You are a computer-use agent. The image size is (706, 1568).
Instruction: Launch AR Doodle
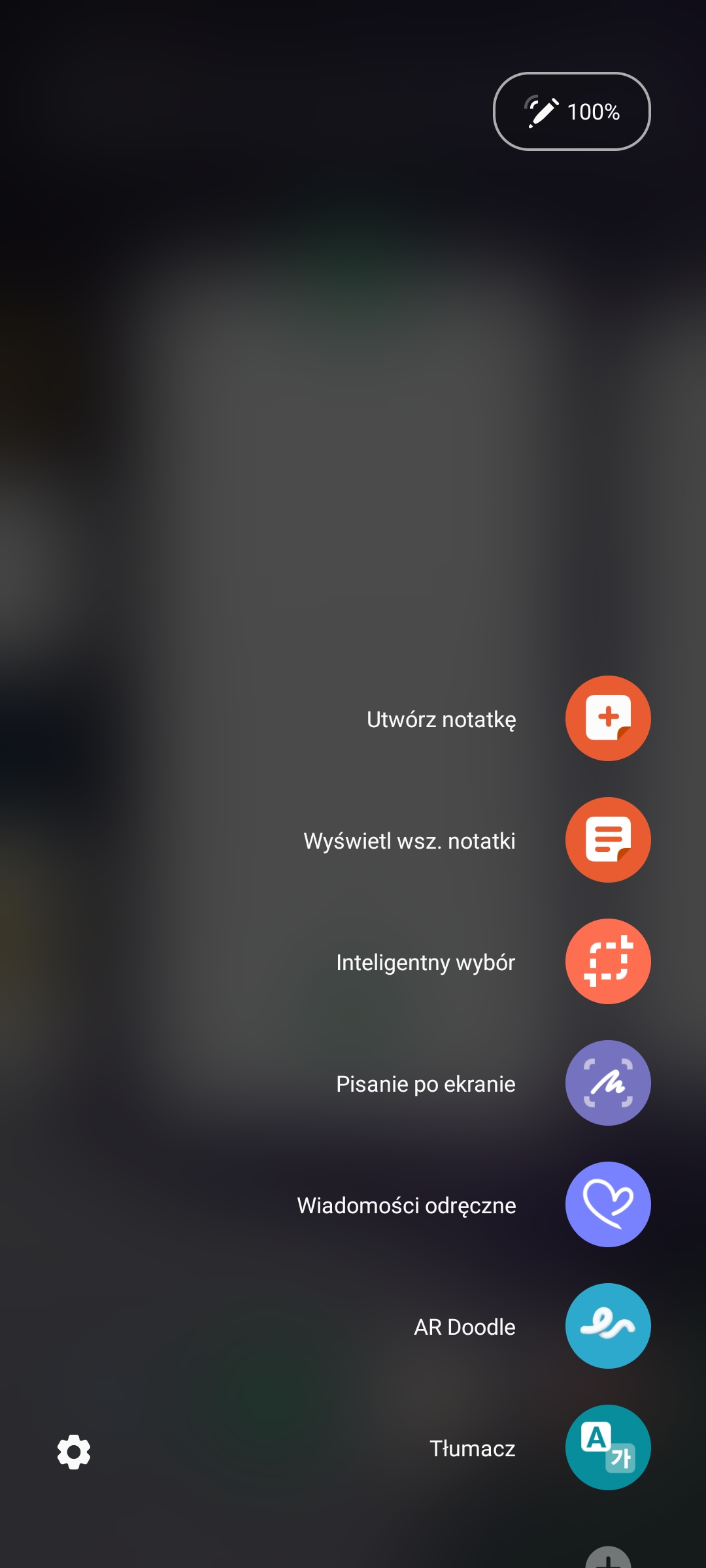tap(607, 1326)
